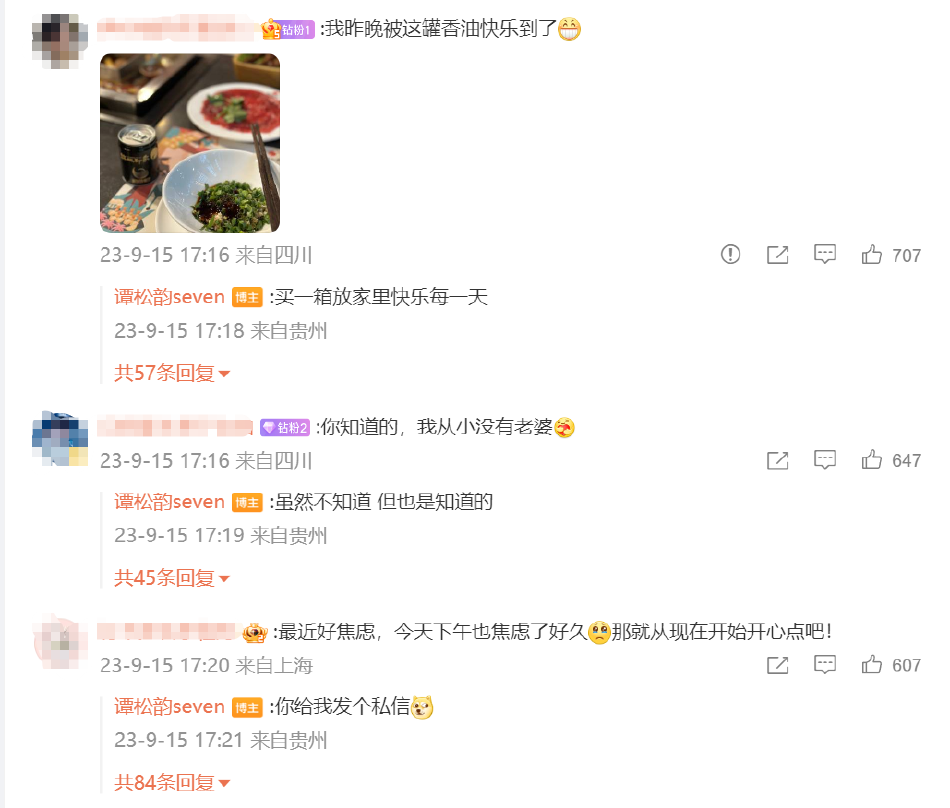This screenshot has width=950, height=808.
Task: Reply to the comment with 607 likes
Action: click(825, 665)
